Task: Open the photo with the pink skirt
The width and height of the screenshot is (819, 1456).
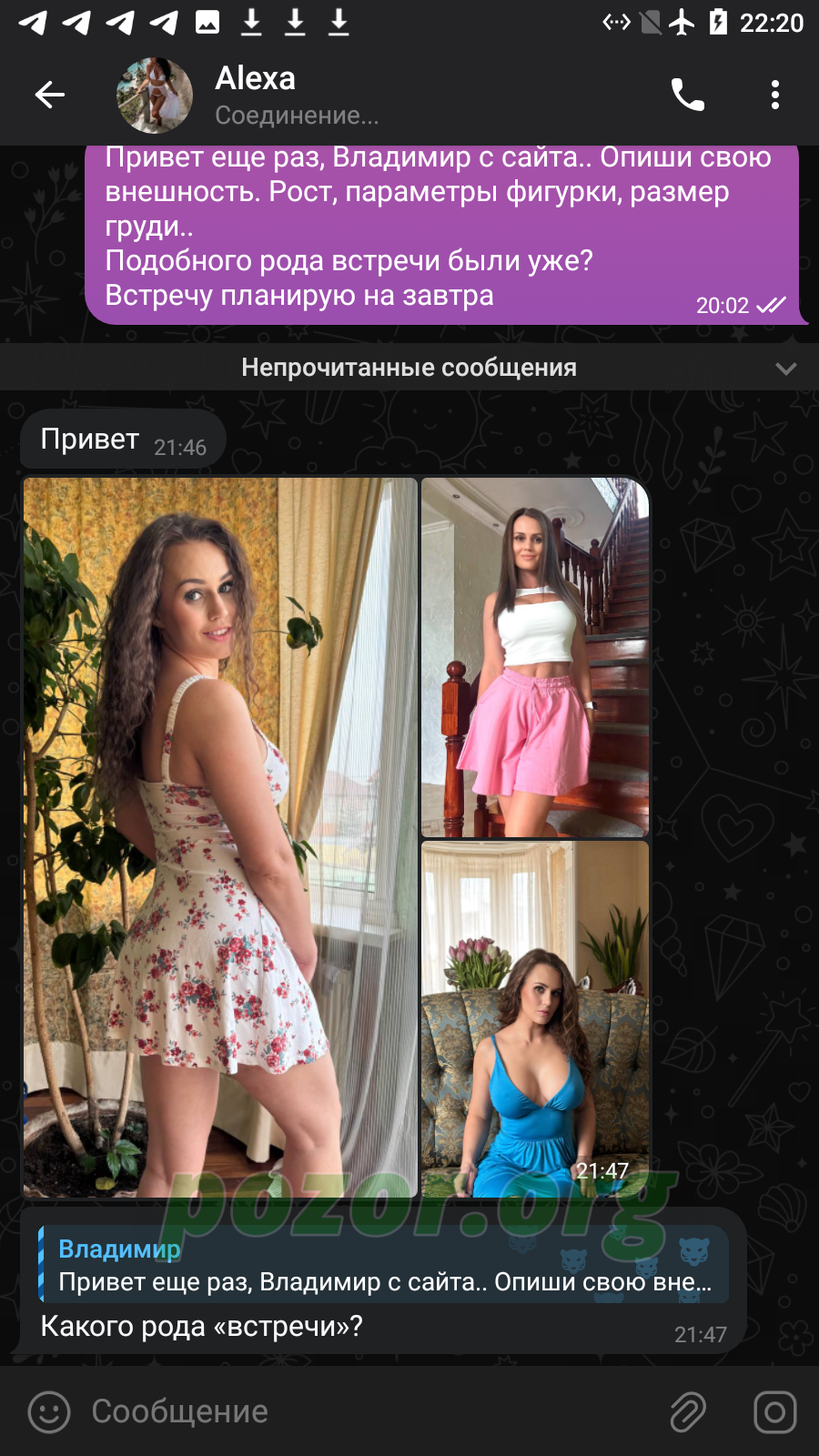Action: coord(535,657)
